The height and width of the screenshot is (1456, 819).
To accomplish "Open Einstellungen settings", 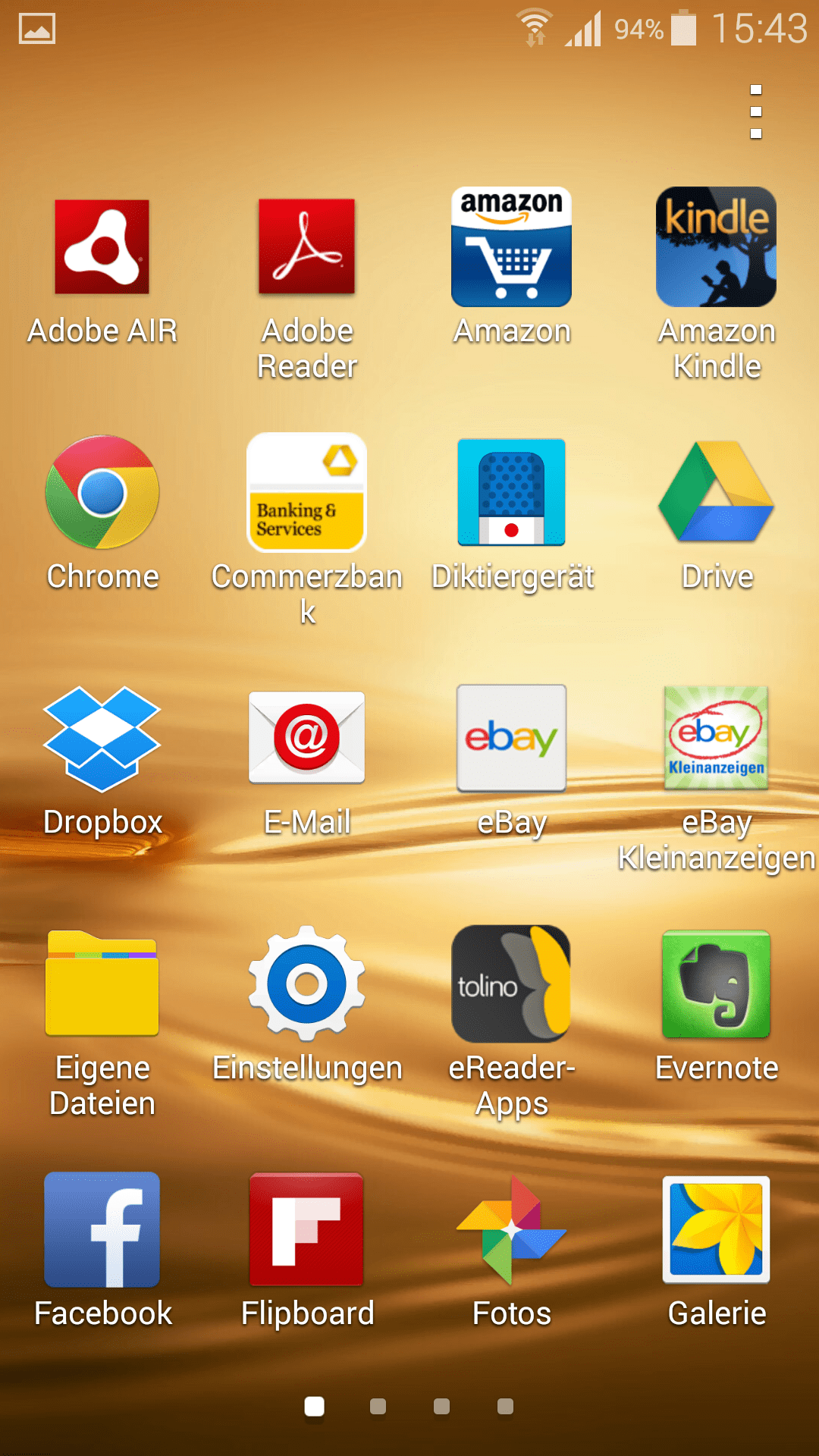I will (x=307, y=984).
